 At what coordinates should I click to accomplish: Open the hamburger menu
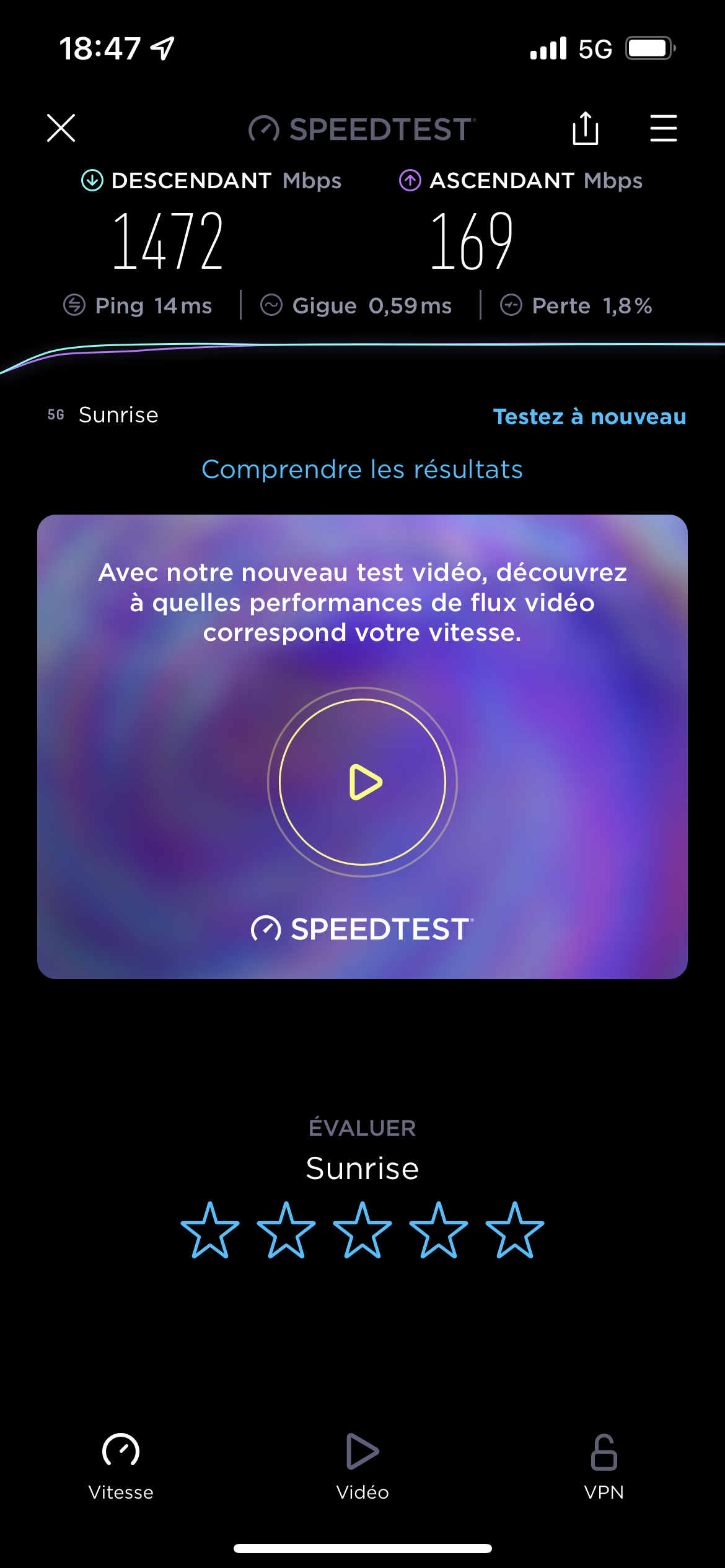[x=663, y=128]
